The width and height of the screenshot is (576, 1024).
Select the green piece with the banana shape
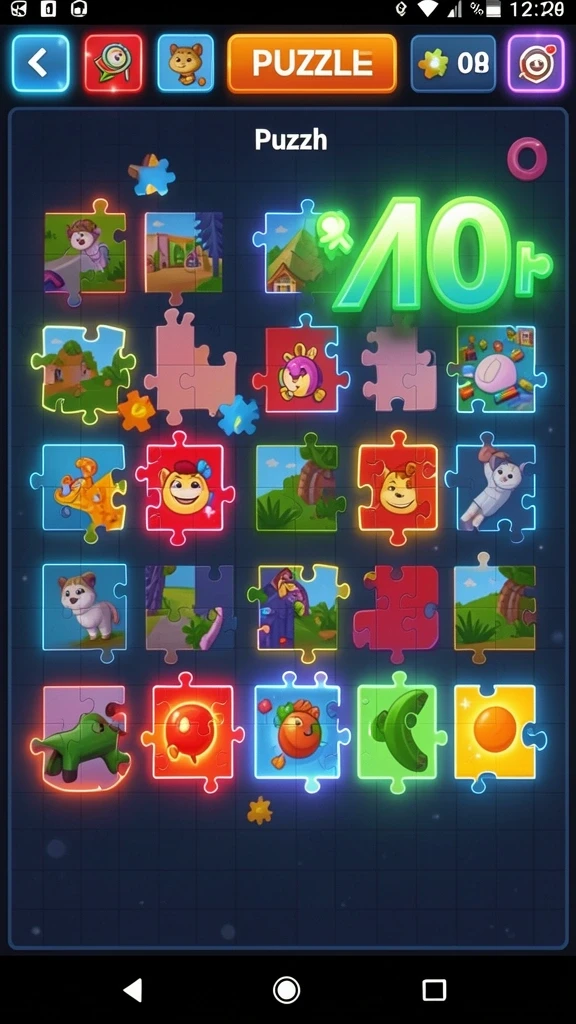[400, 733]
